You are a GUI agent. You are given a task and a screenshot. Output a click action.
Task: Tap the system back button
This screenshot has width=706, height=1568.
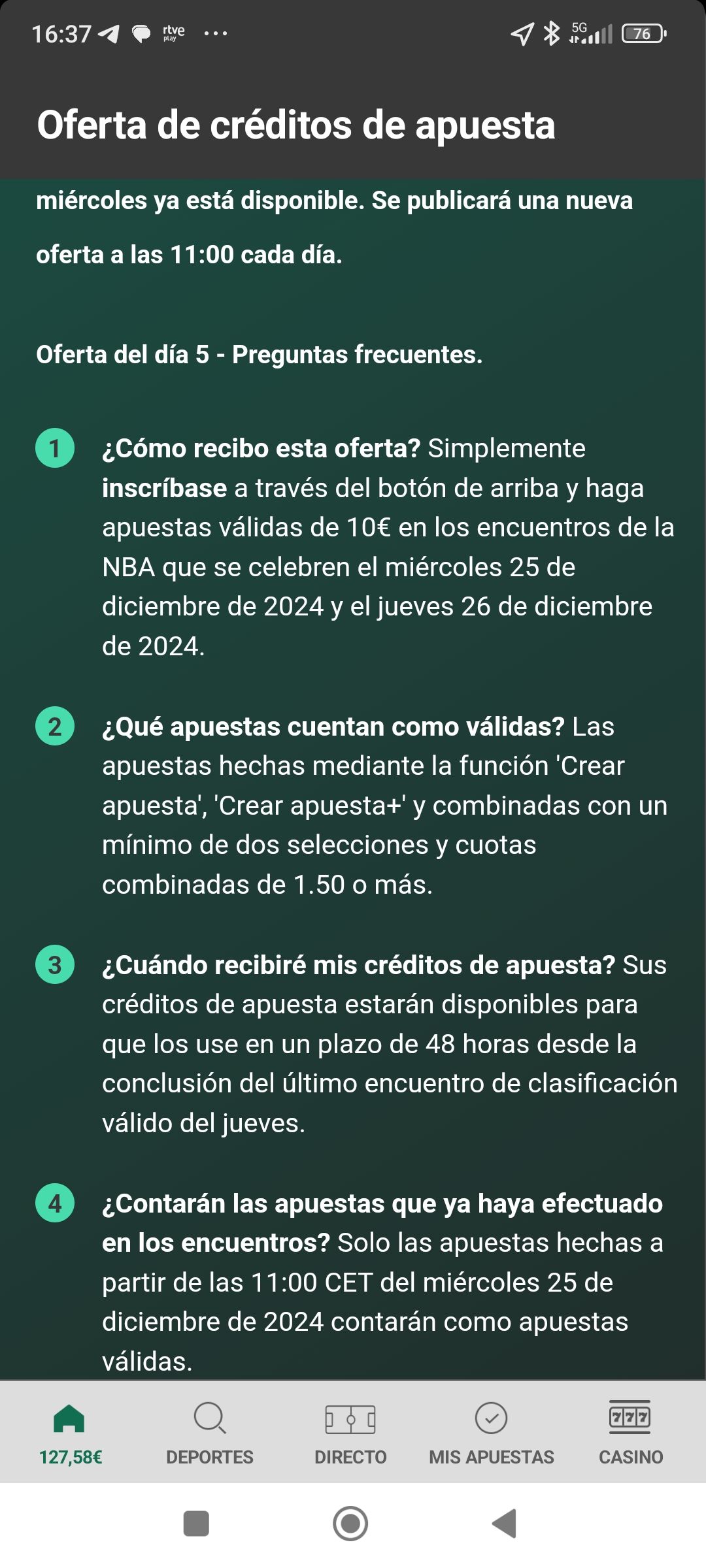[505, 1524]
